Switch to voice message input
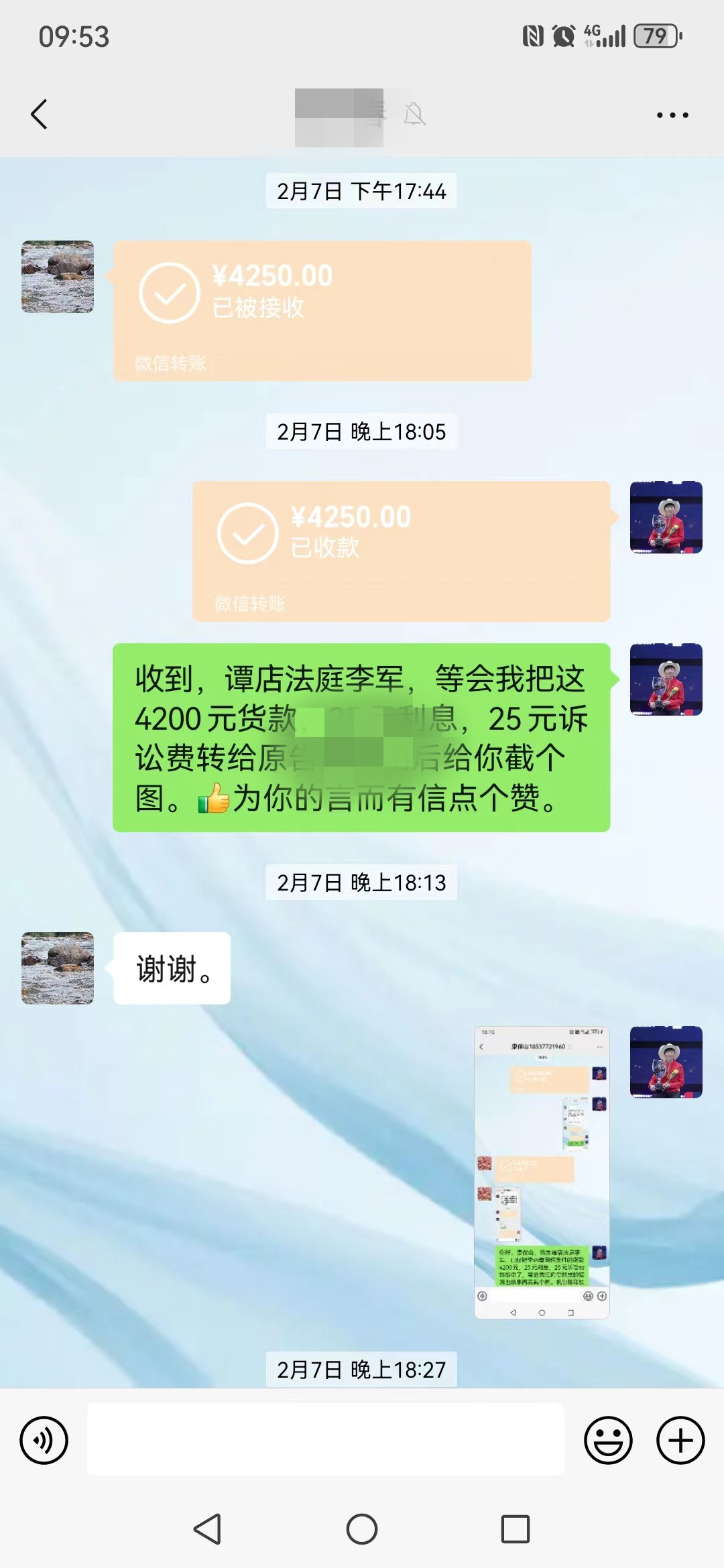This screenshot has height=1568, width=724. (44, 1440)
